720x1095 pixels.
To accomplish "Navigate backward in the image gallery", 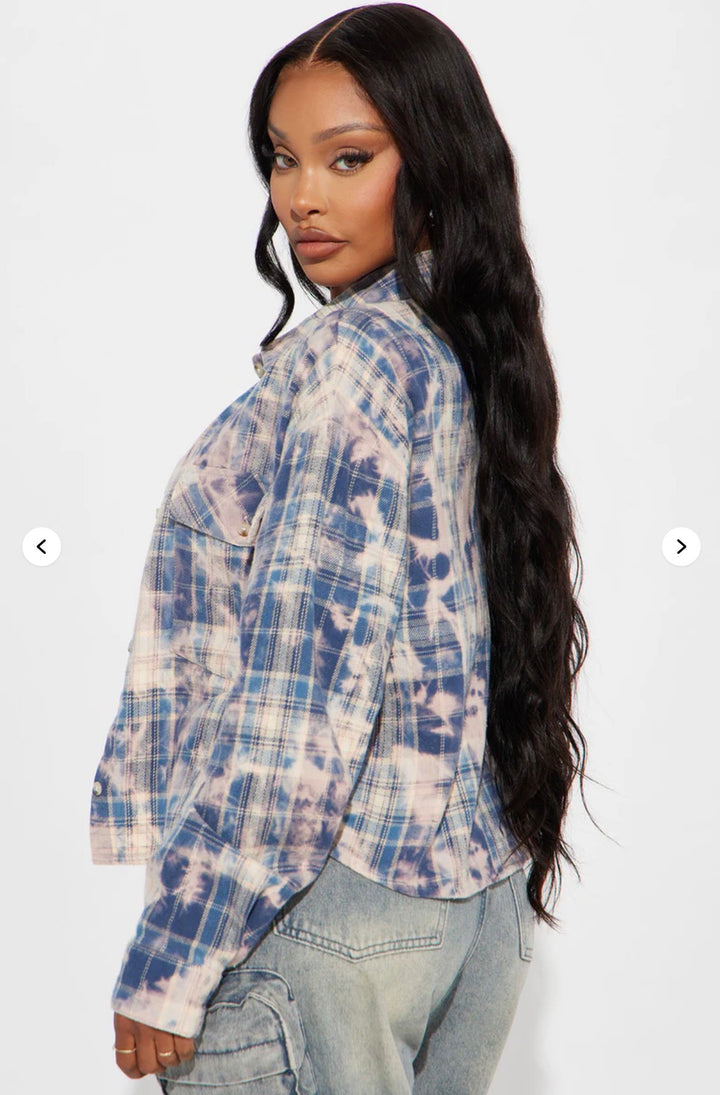I will pyautogui.click(x=40, y=547).
